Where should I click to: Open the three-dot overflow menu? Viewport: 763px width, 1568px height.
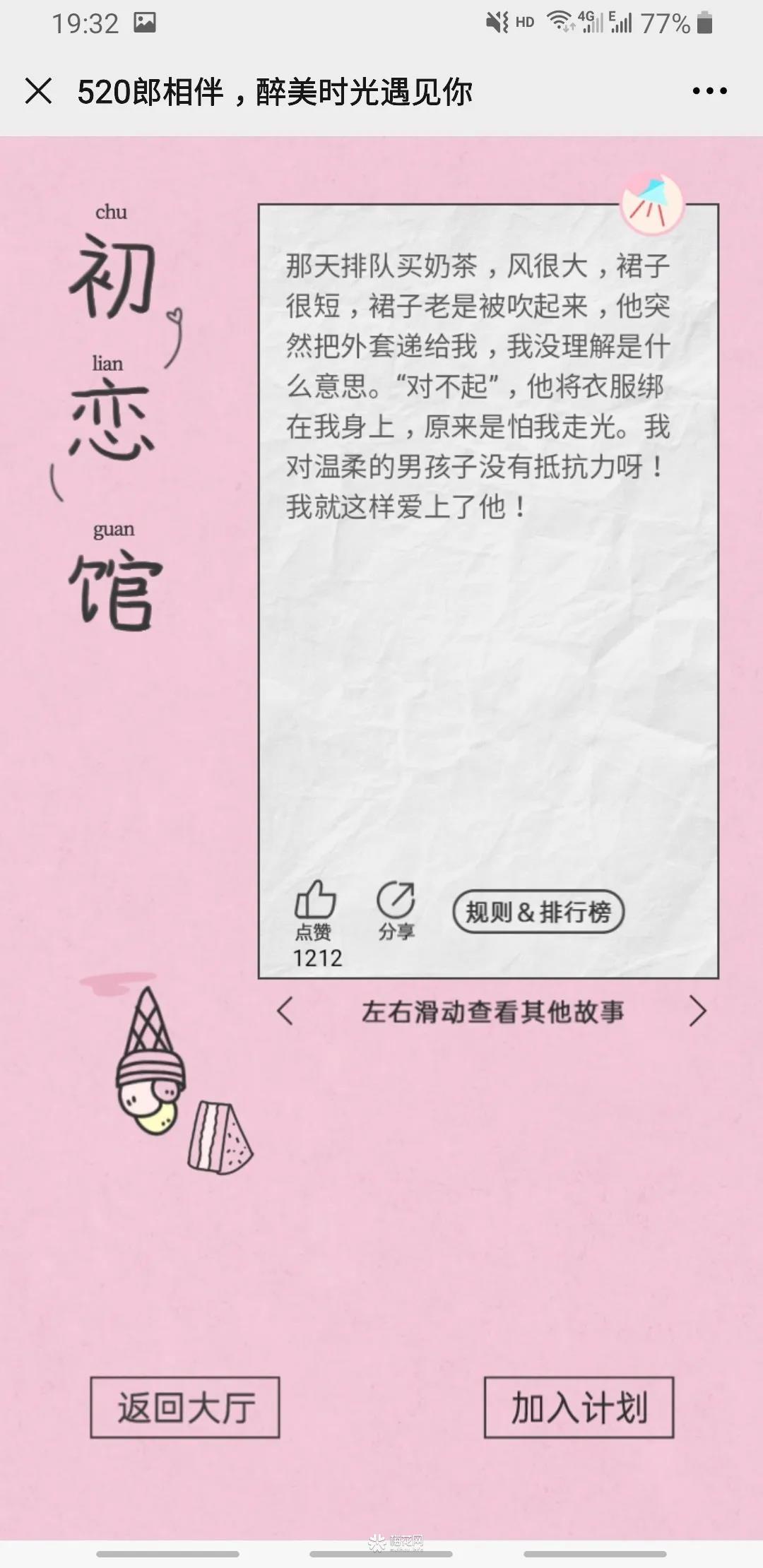point(709,91)
